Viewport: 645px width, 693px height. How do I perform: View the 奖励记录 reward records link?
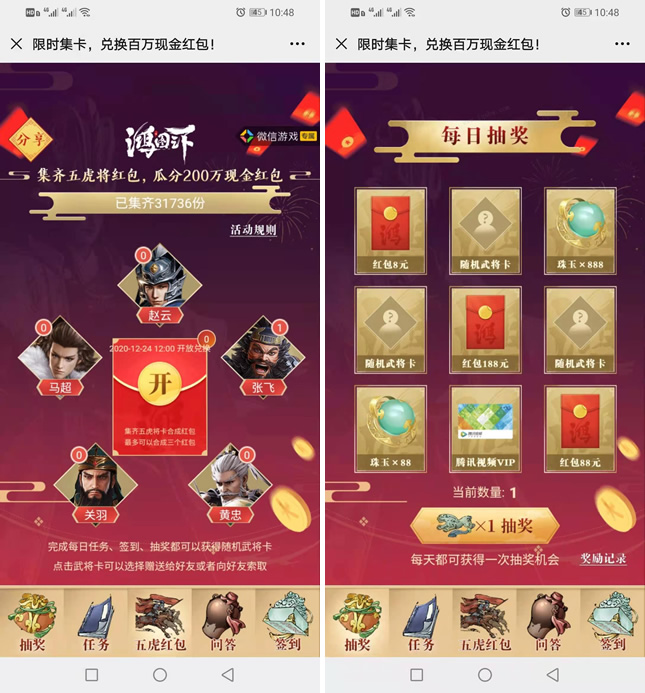(602, 559)
